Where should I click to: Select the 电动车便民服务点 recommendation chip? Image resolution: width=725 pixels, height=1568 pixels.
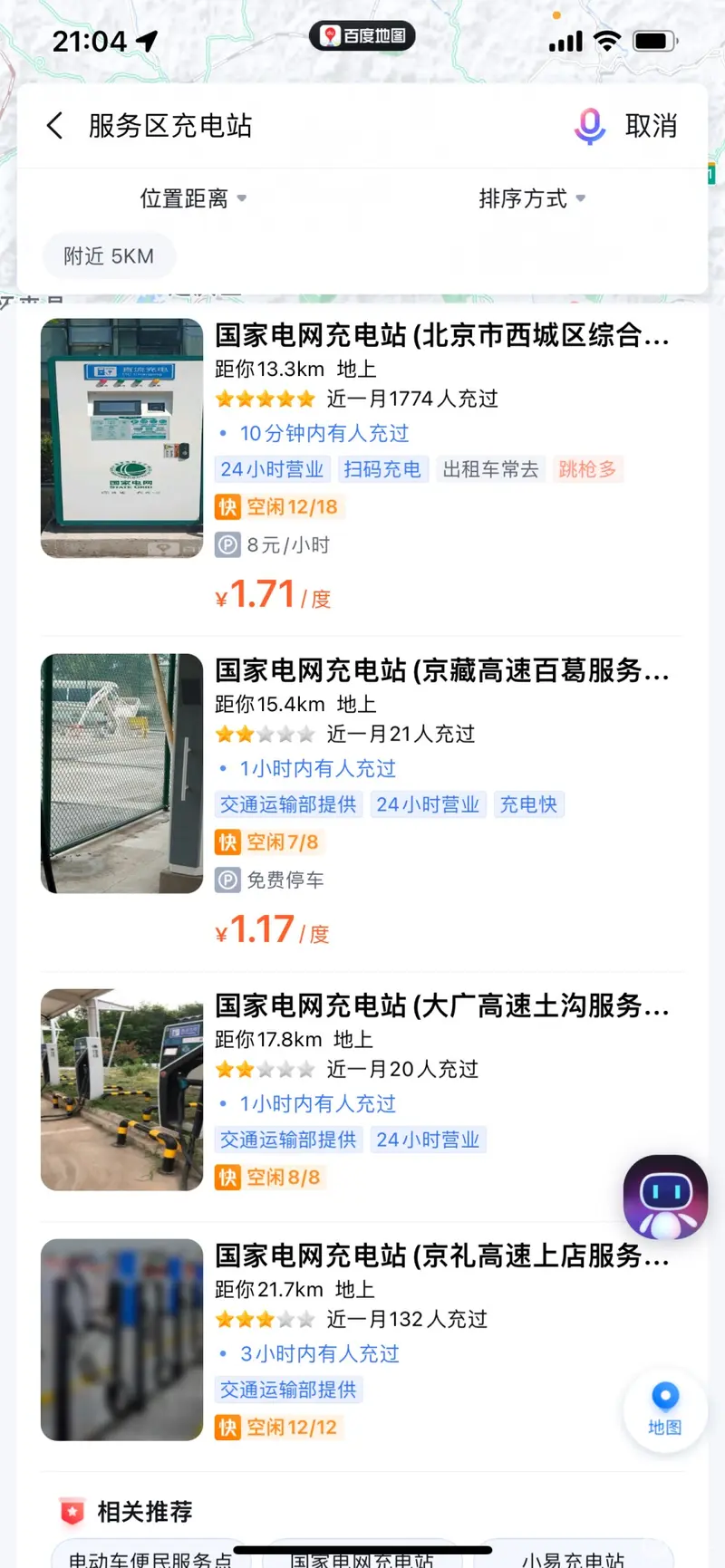click(150, 1558)
